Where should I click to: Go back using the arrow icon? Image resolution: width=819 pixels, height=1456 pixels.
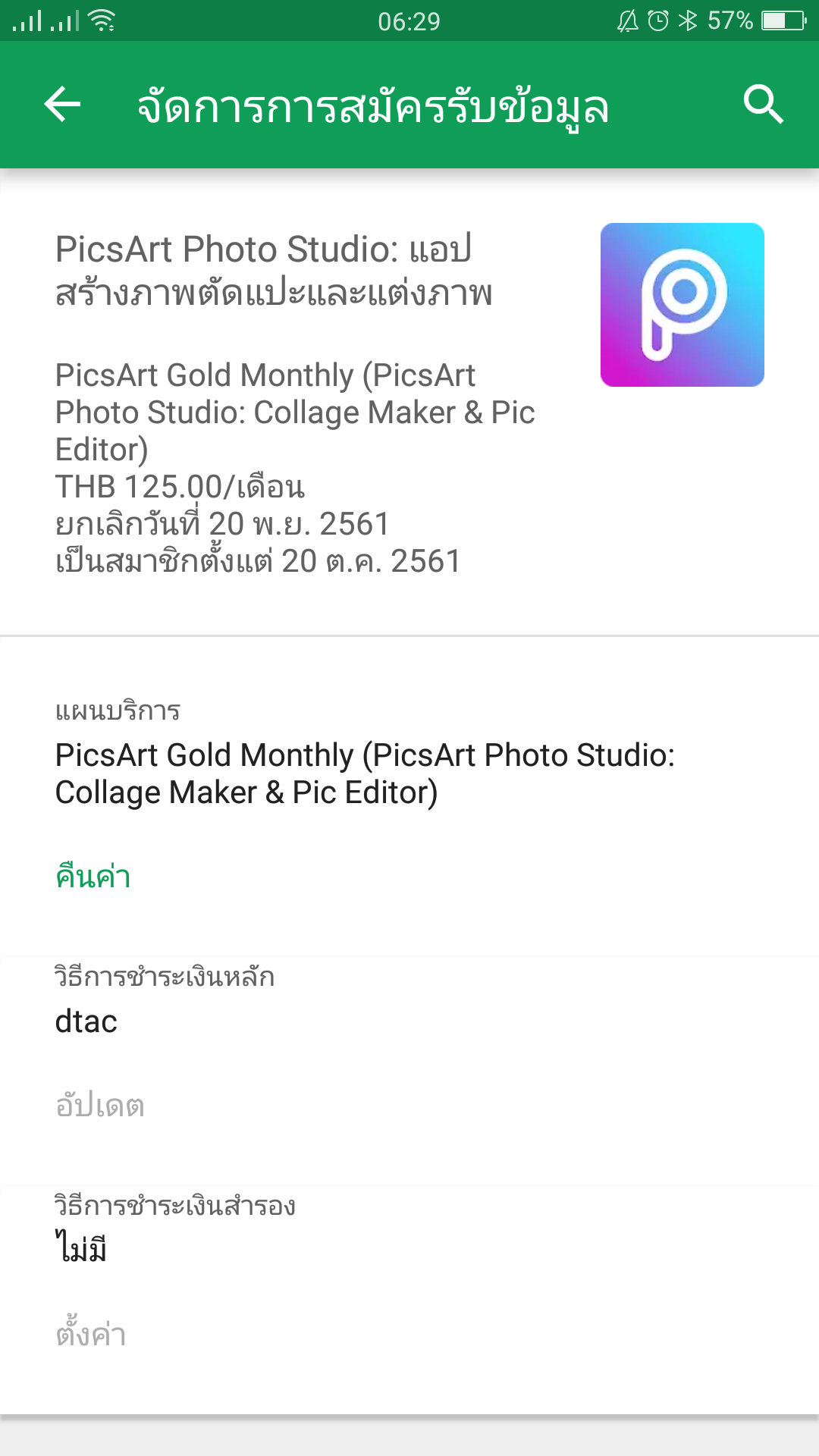click(62, 104)
